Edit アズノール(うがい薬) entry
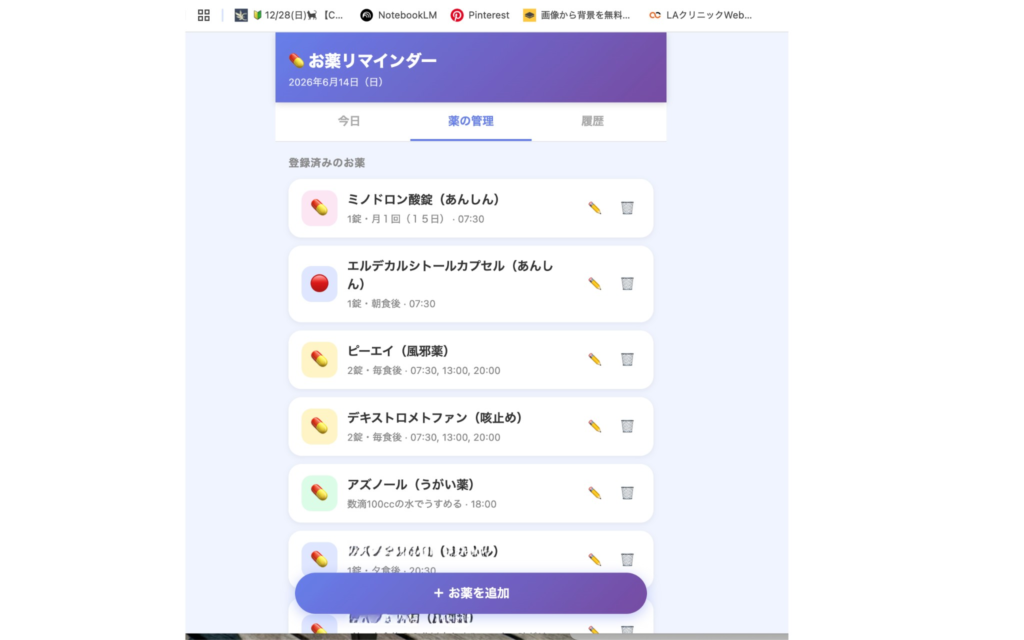This screenshot has width=1024, height=640. pyautogui.click(x=594, y=492)
